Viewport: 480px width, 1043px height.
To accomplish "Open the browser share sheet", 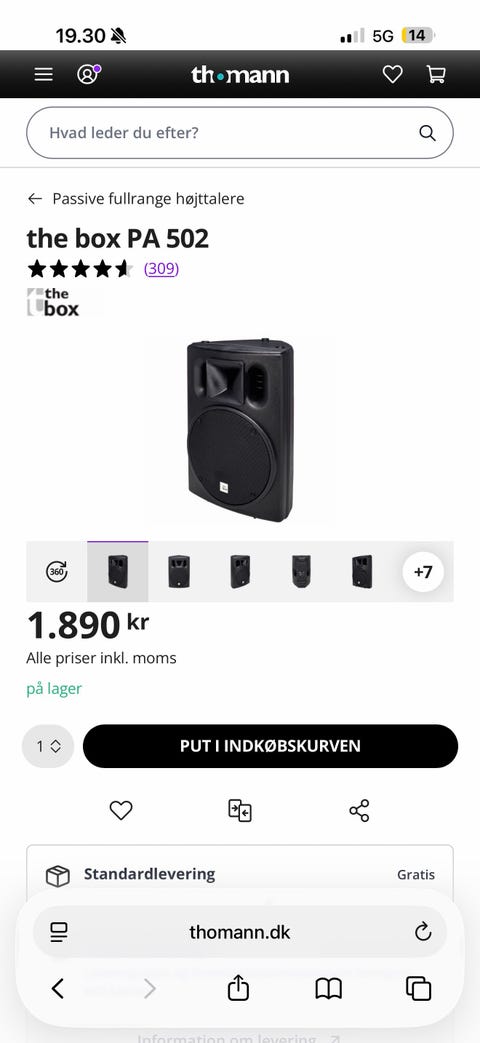I will pos(238,988).
